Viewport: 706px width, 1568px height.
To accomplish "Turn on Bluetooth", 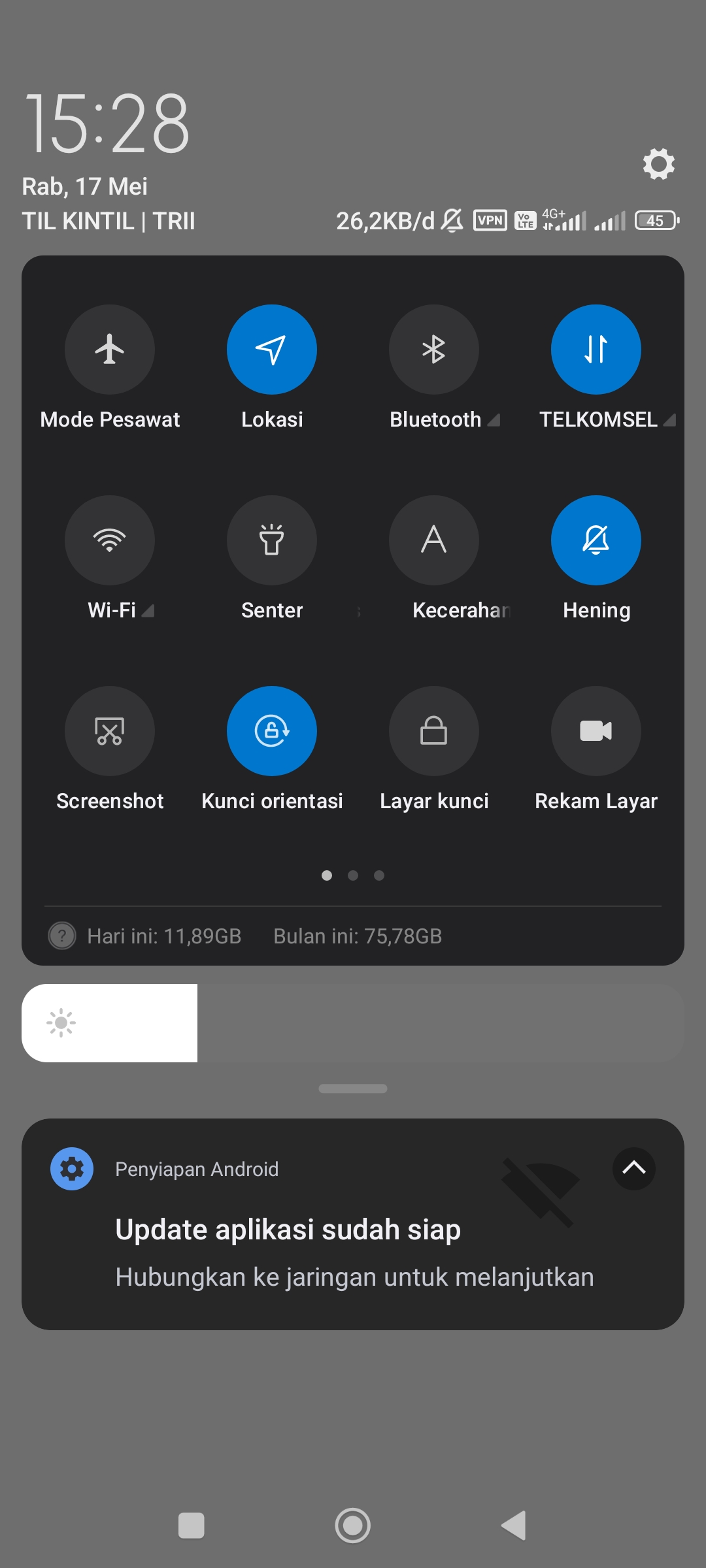I will click(x=434, y=350).
